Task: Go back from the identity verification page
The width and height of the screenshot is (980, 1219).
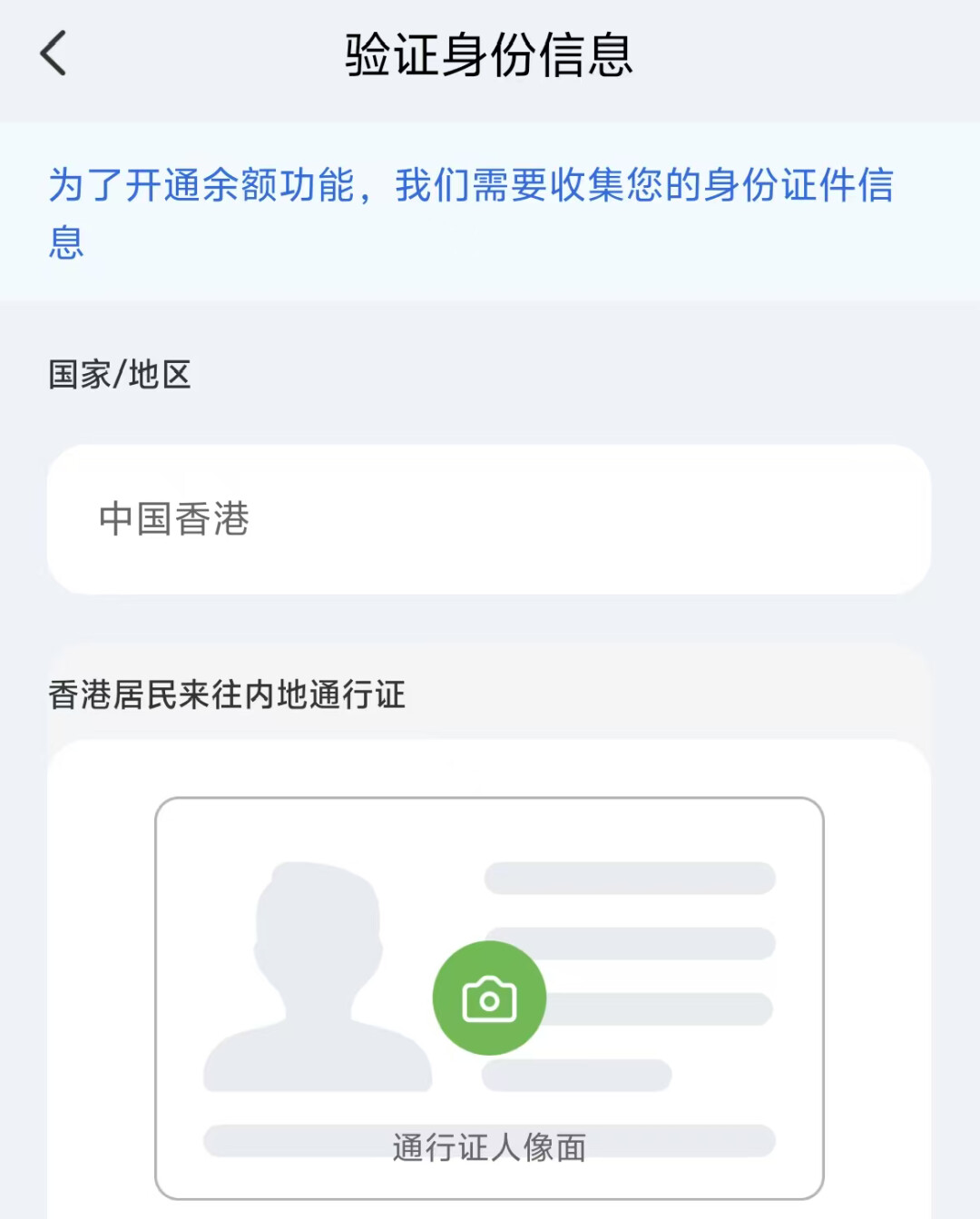Action: click(54, 53)
